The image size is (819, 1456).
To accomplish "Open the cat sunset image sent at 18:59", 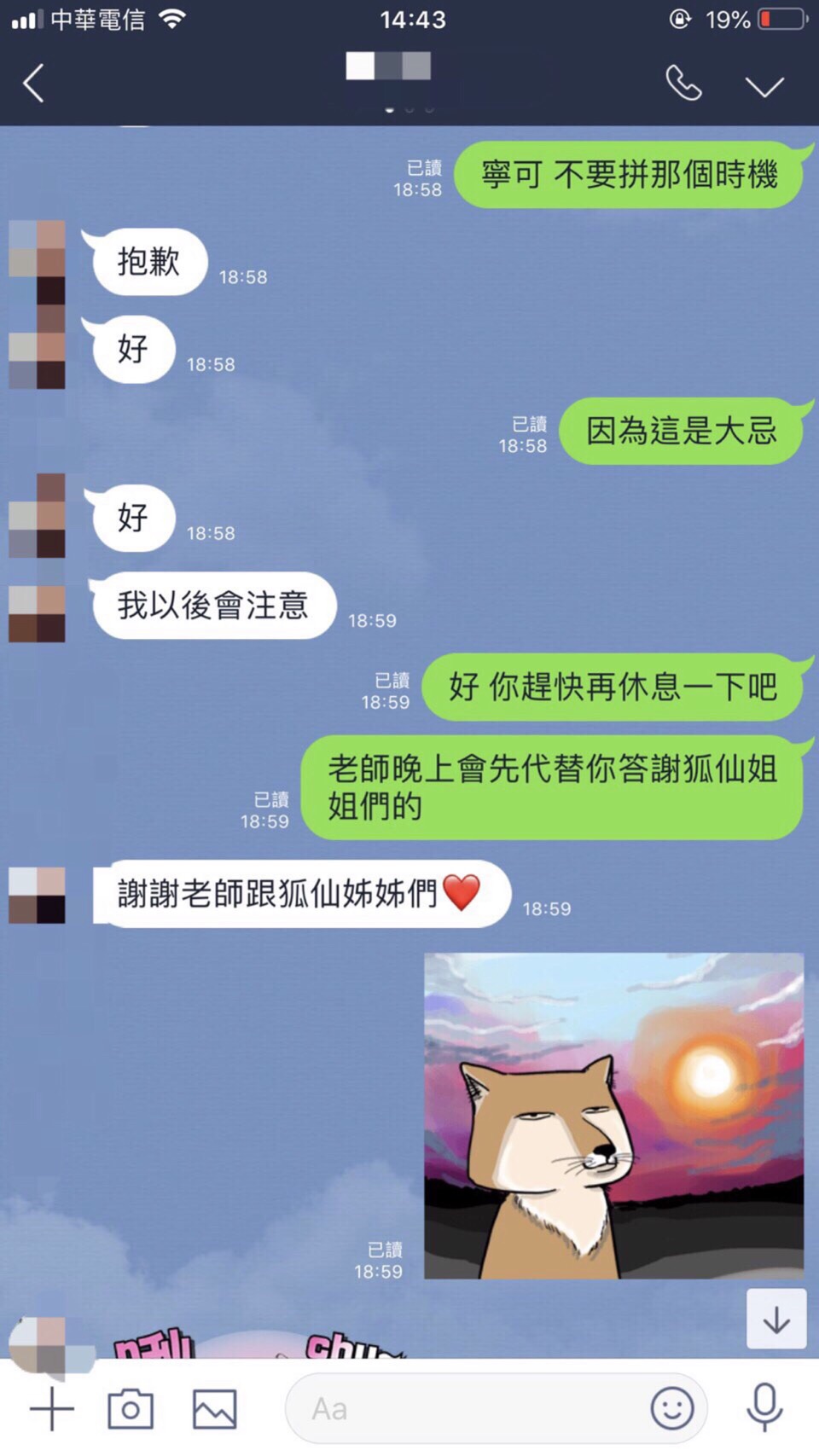I will [613, 1116].
